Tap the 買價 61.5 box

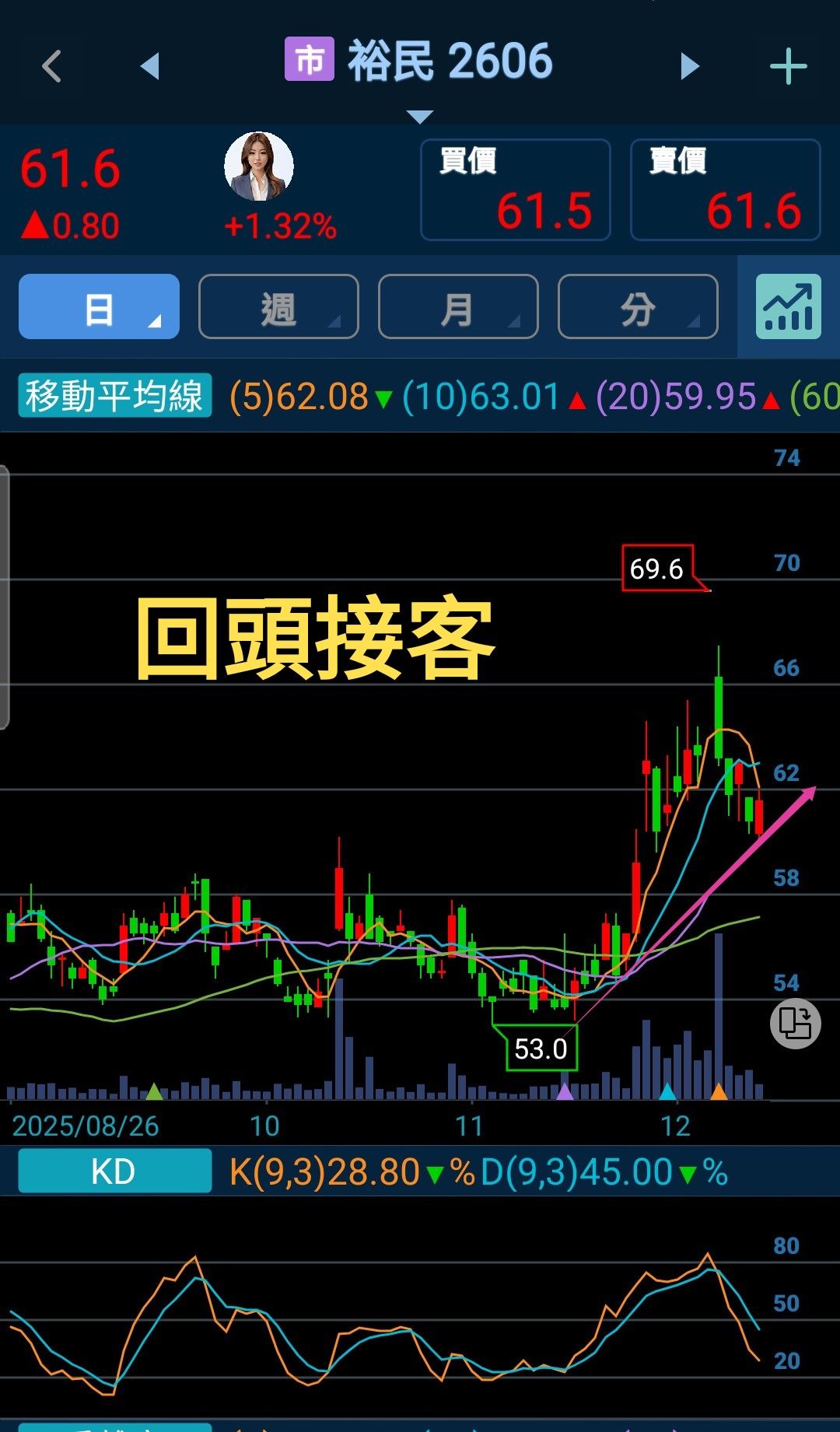[x=515, y=190]
